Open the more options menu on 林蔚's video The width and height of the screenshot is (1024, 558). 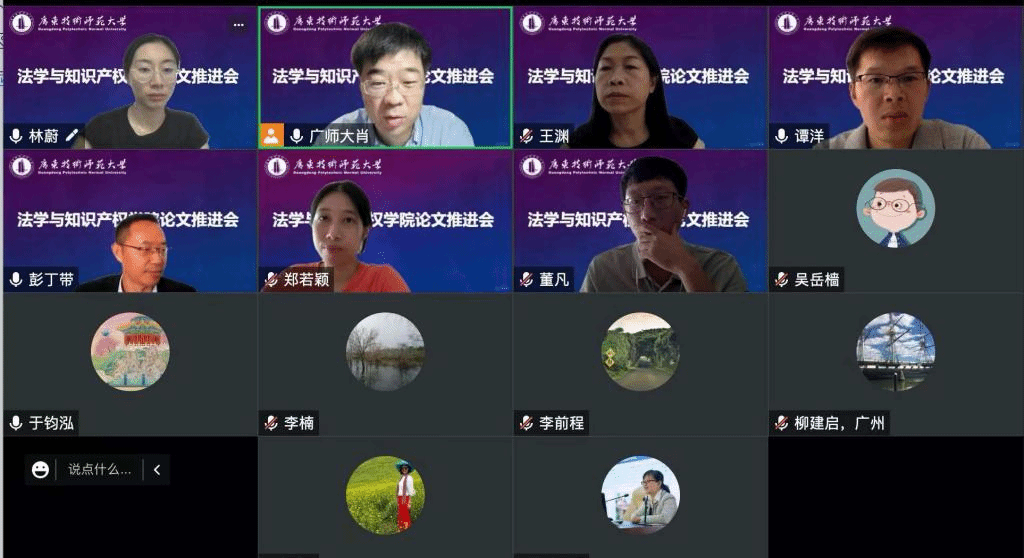238,24
